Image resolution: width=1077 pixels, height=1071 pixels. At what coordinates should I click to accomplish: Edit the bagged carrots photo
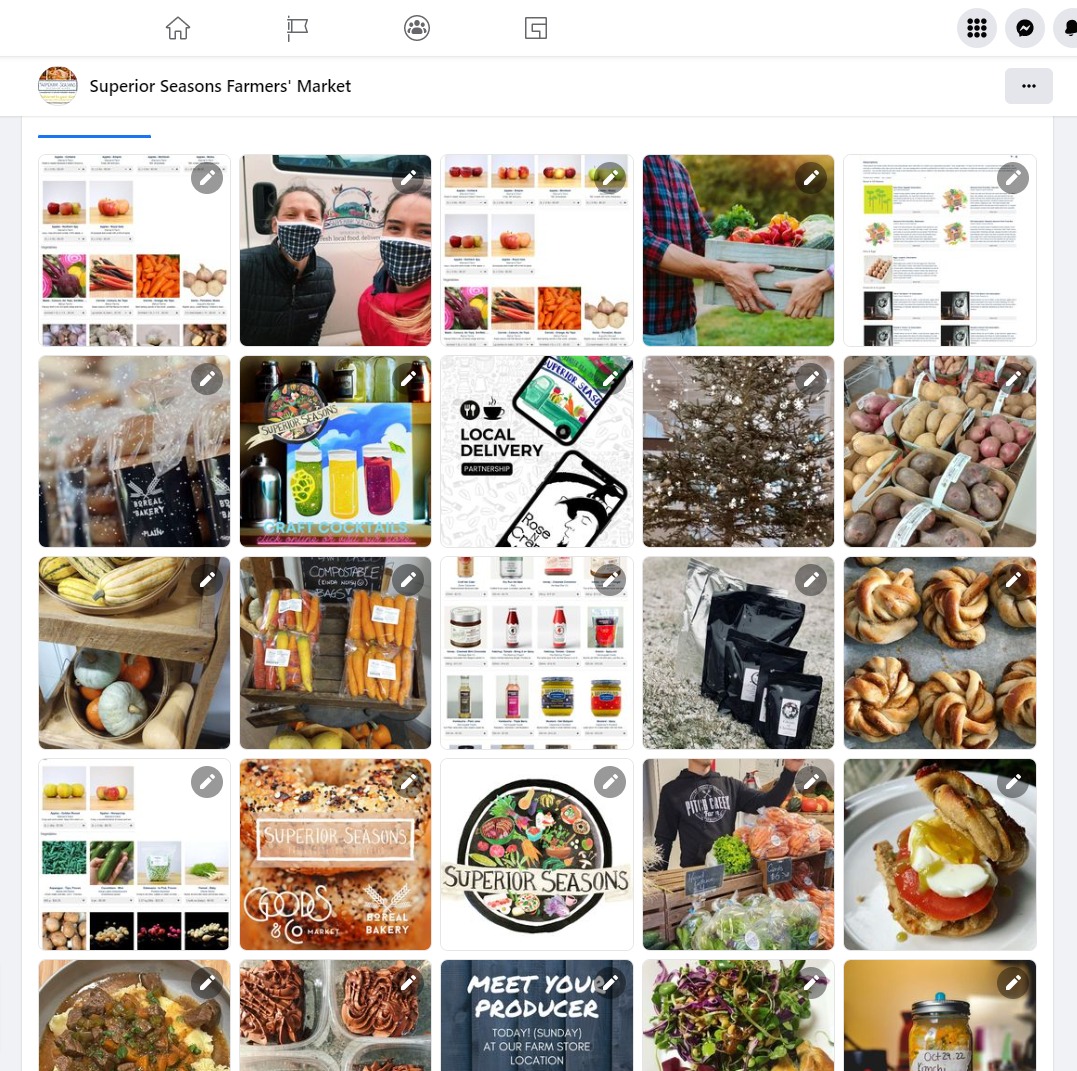408,580
